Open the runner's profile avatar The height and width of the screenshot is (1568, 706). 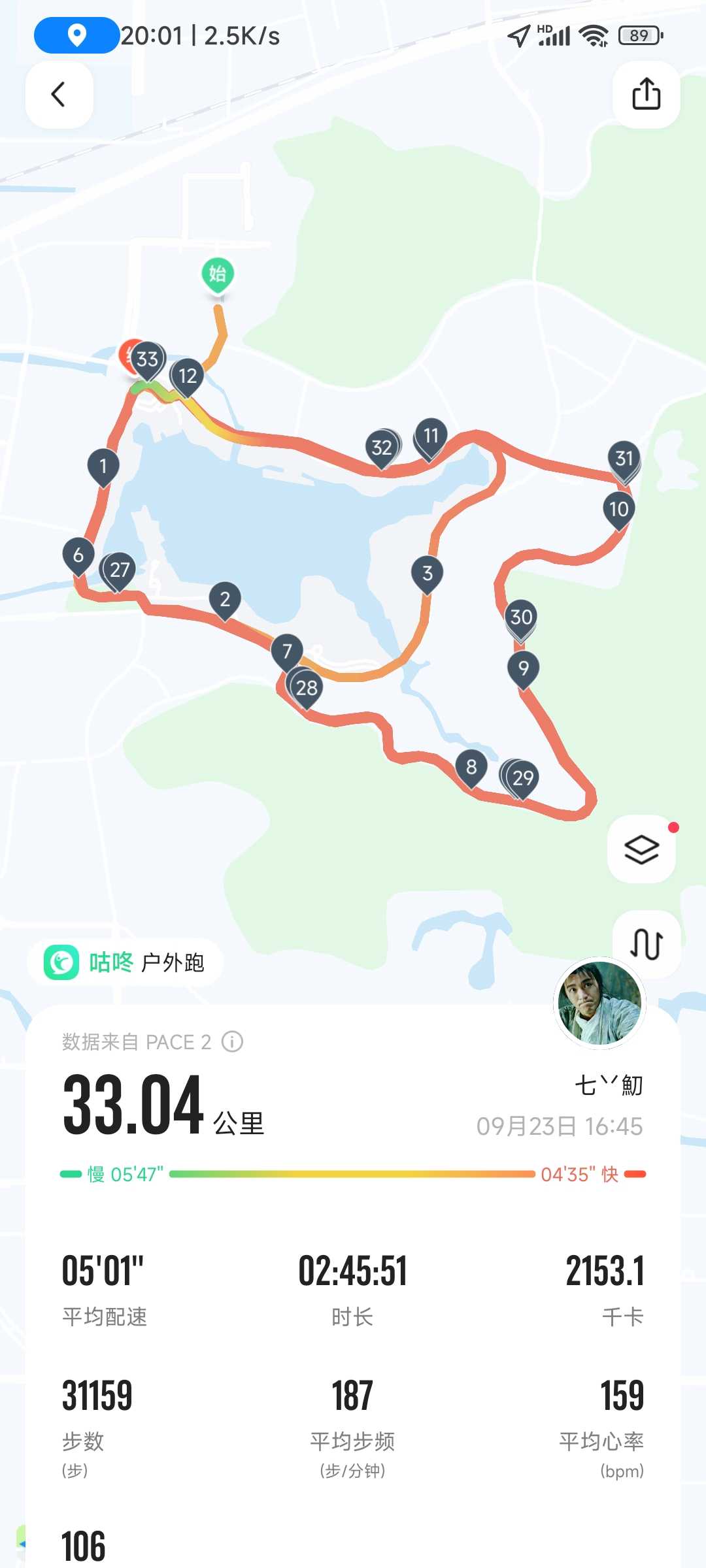point(599,1003)
